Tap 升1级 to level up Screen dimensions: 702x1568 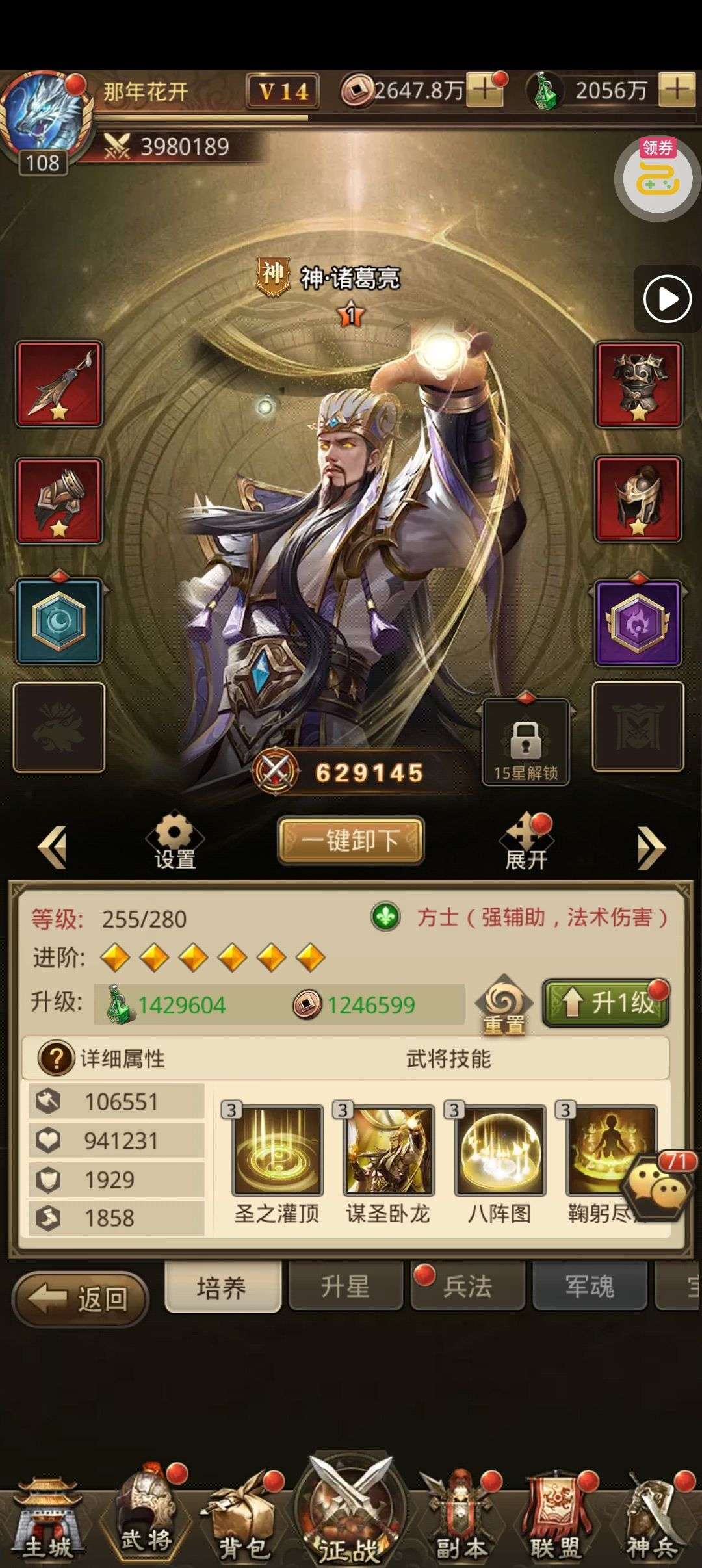click(606, 1003)
